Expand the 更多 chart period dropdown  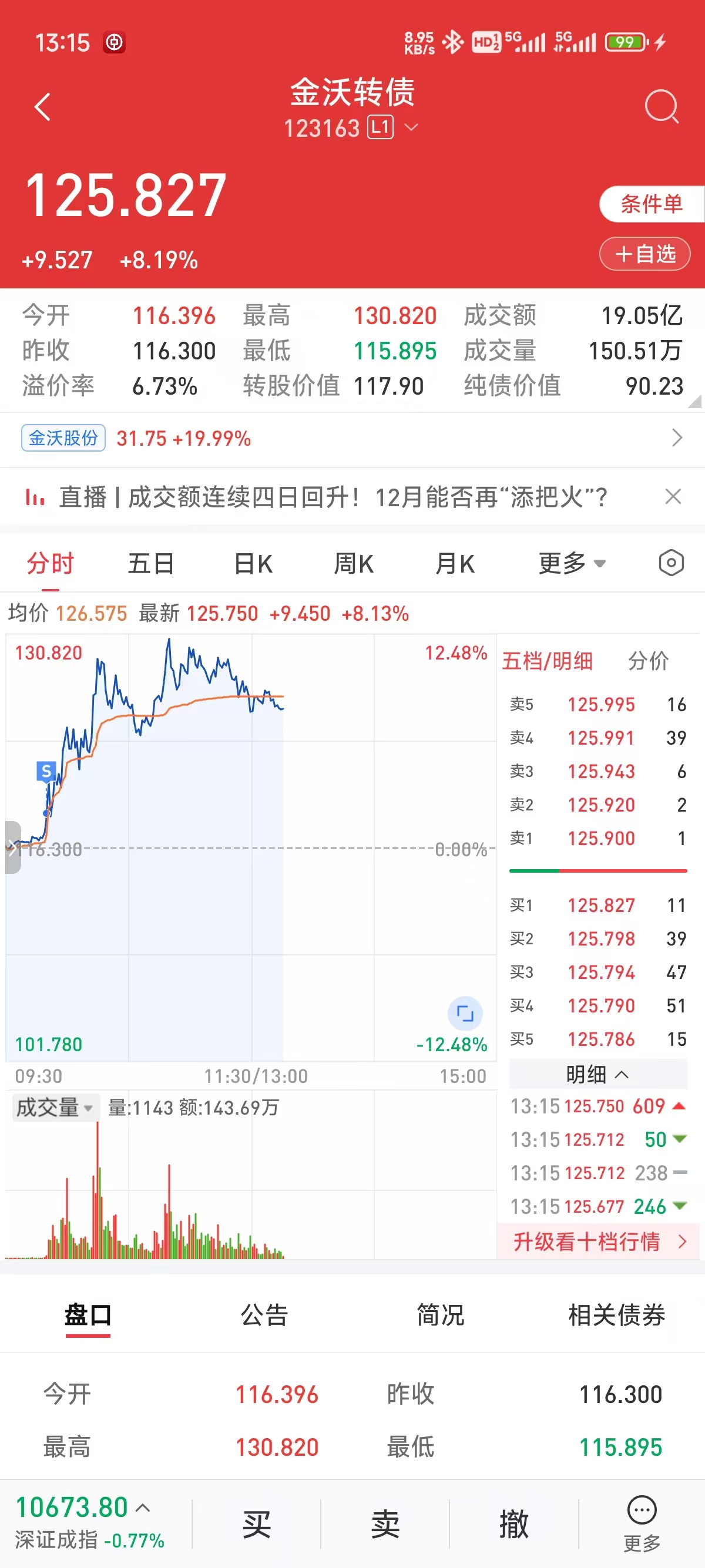coord(571,564)
